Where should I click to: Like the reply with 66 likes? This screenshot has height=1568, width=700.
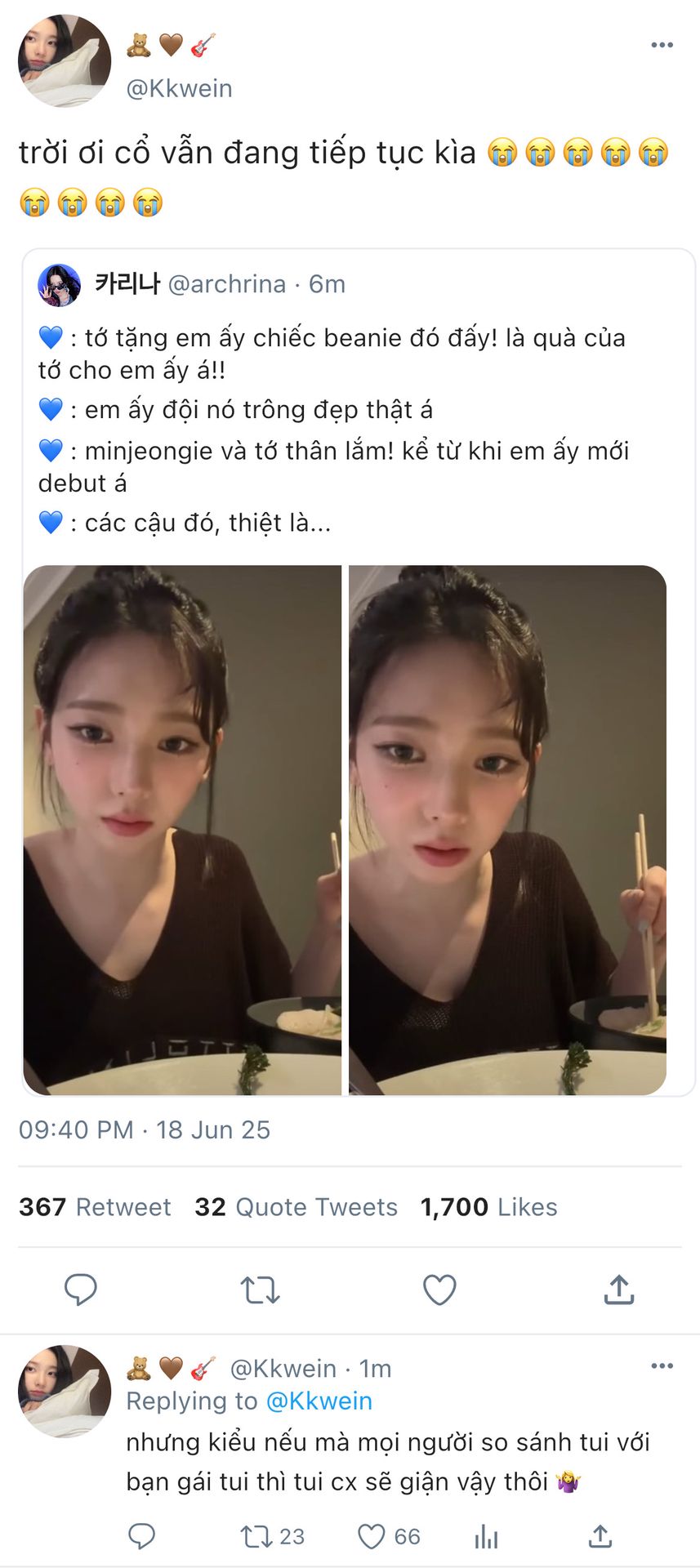point(389,1536)
